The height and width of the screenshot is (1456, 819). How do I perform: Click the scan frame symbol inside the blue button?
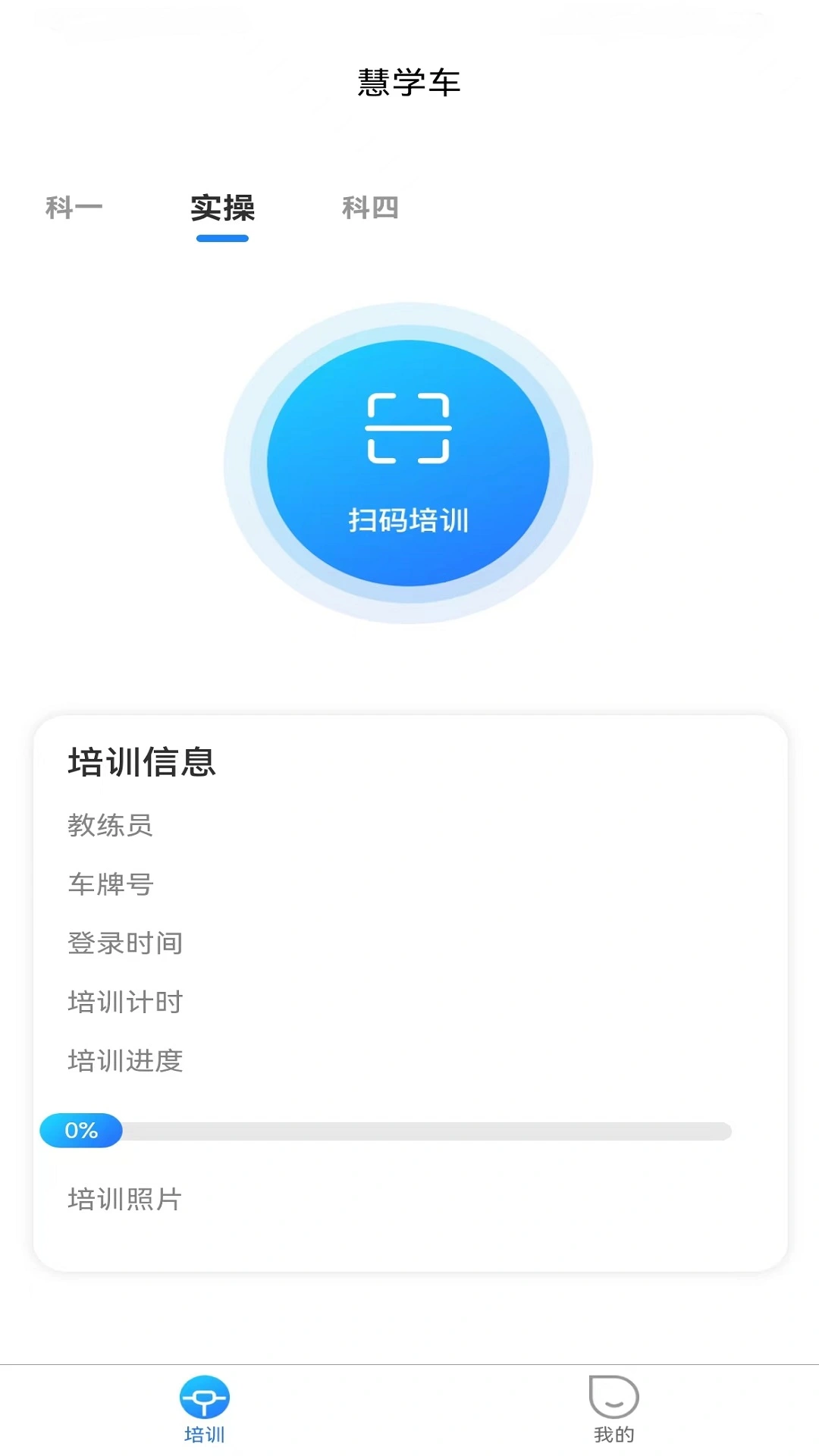pyautogui.click(x=409, y=428)
